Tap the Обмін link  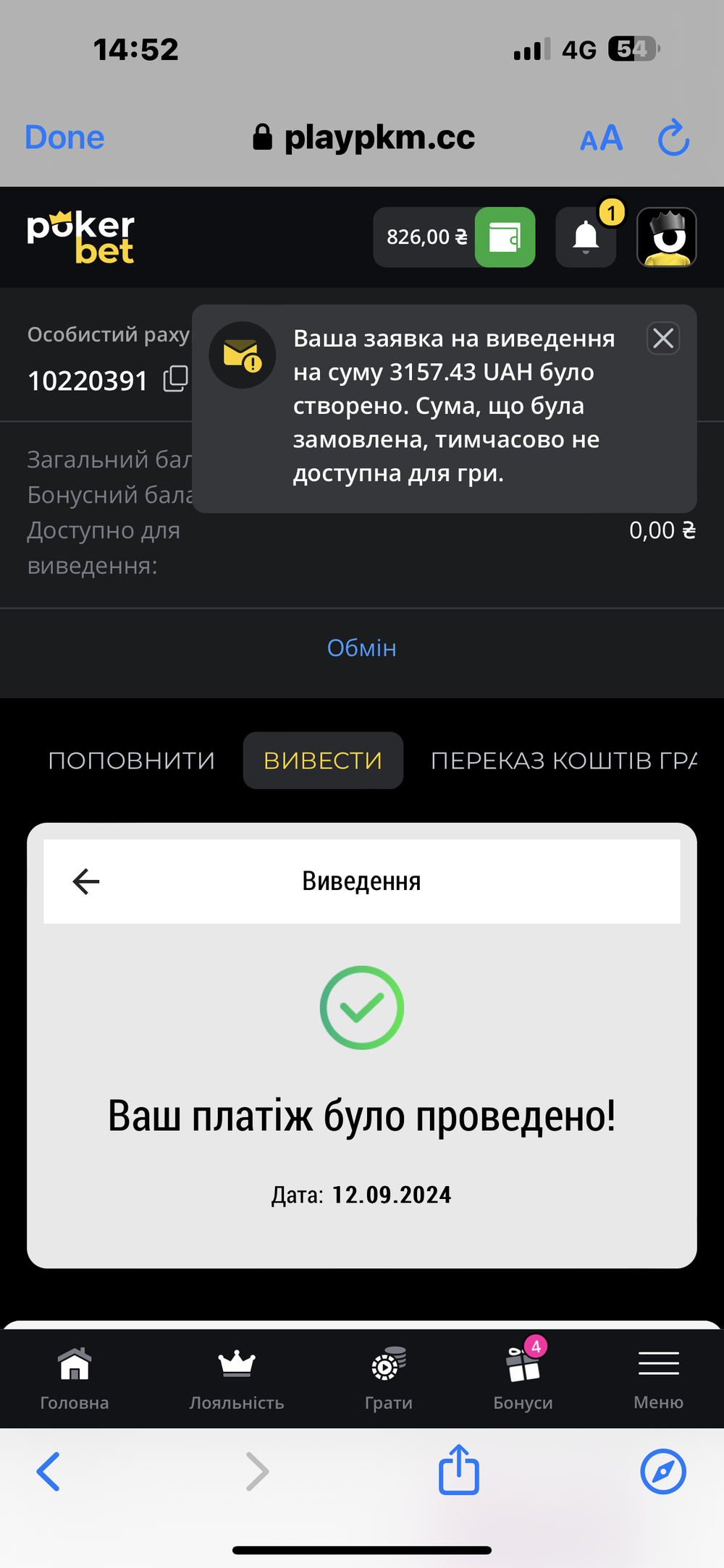tap(362, 648)
